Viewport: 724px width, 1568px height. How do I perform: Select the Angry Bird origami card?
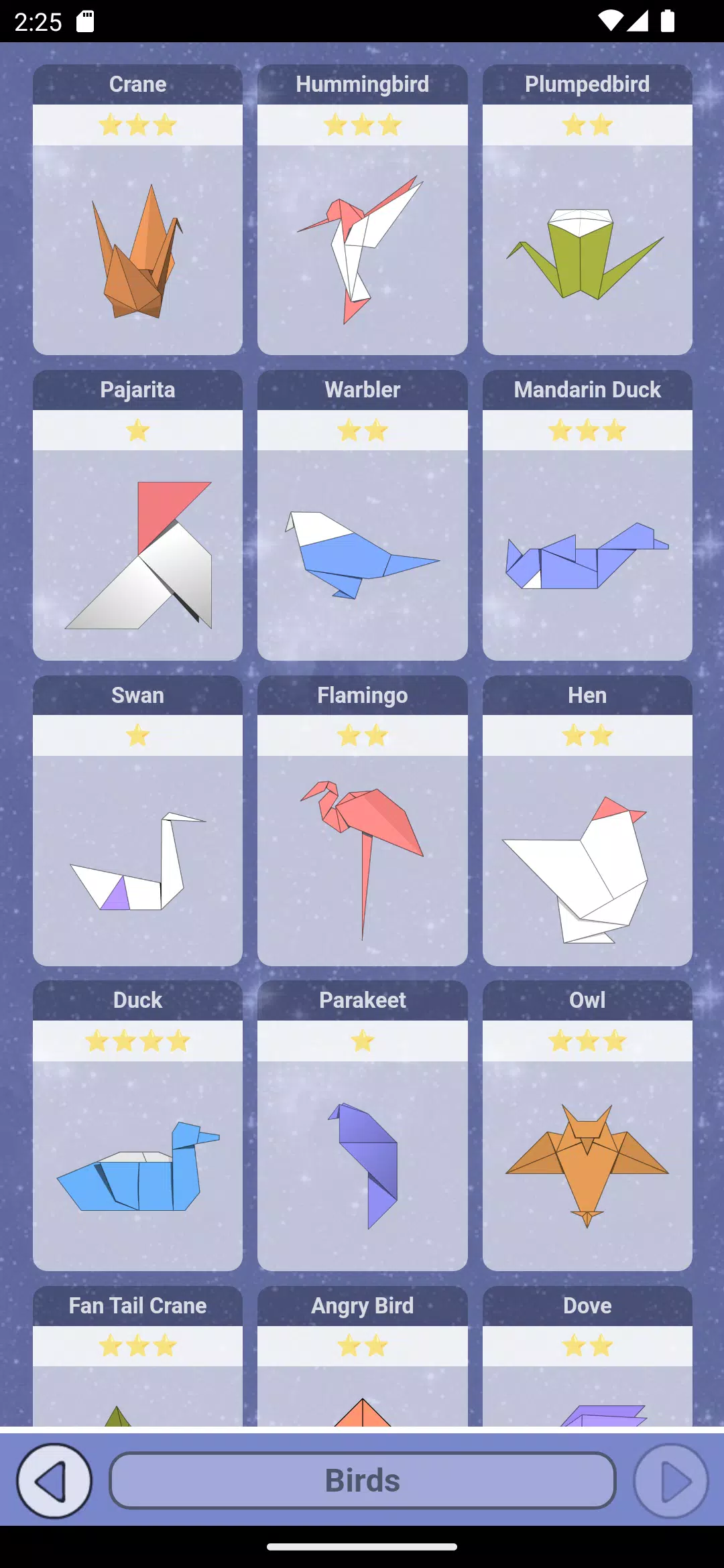(362, 1360)
